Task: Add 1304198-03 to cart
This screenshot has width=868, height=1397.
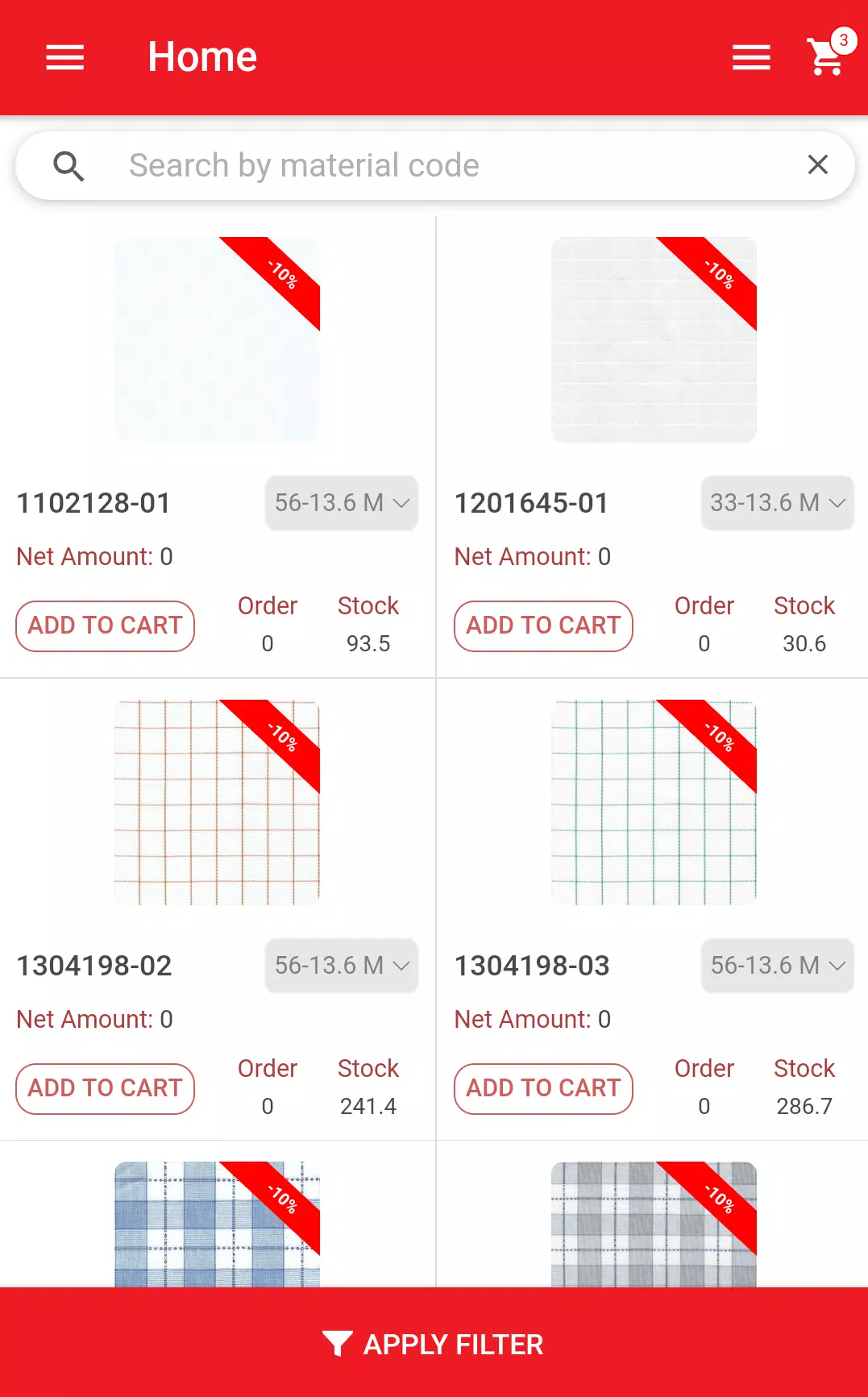Action: (543, 1088)
